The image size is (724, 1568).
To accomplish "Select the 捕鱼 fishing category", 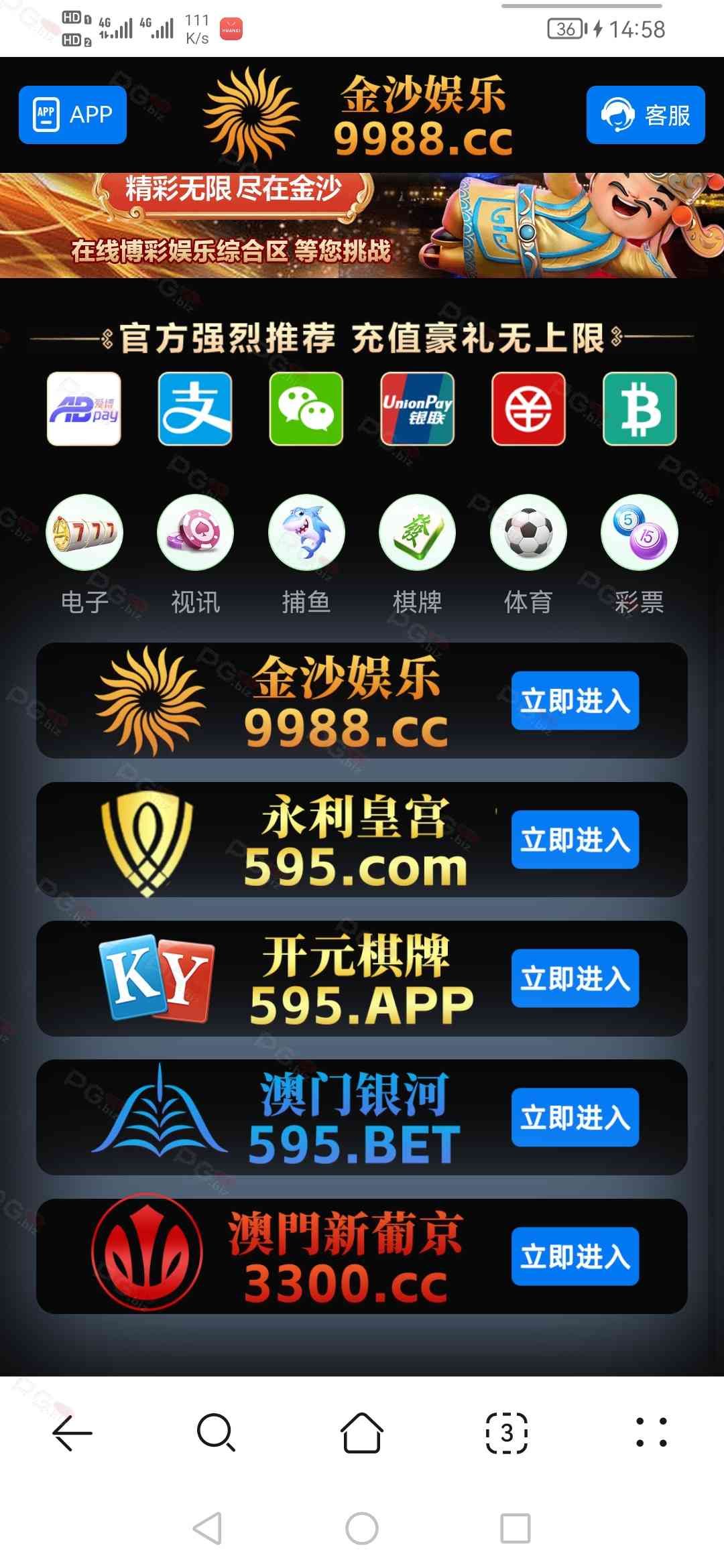I will (306, 533).
